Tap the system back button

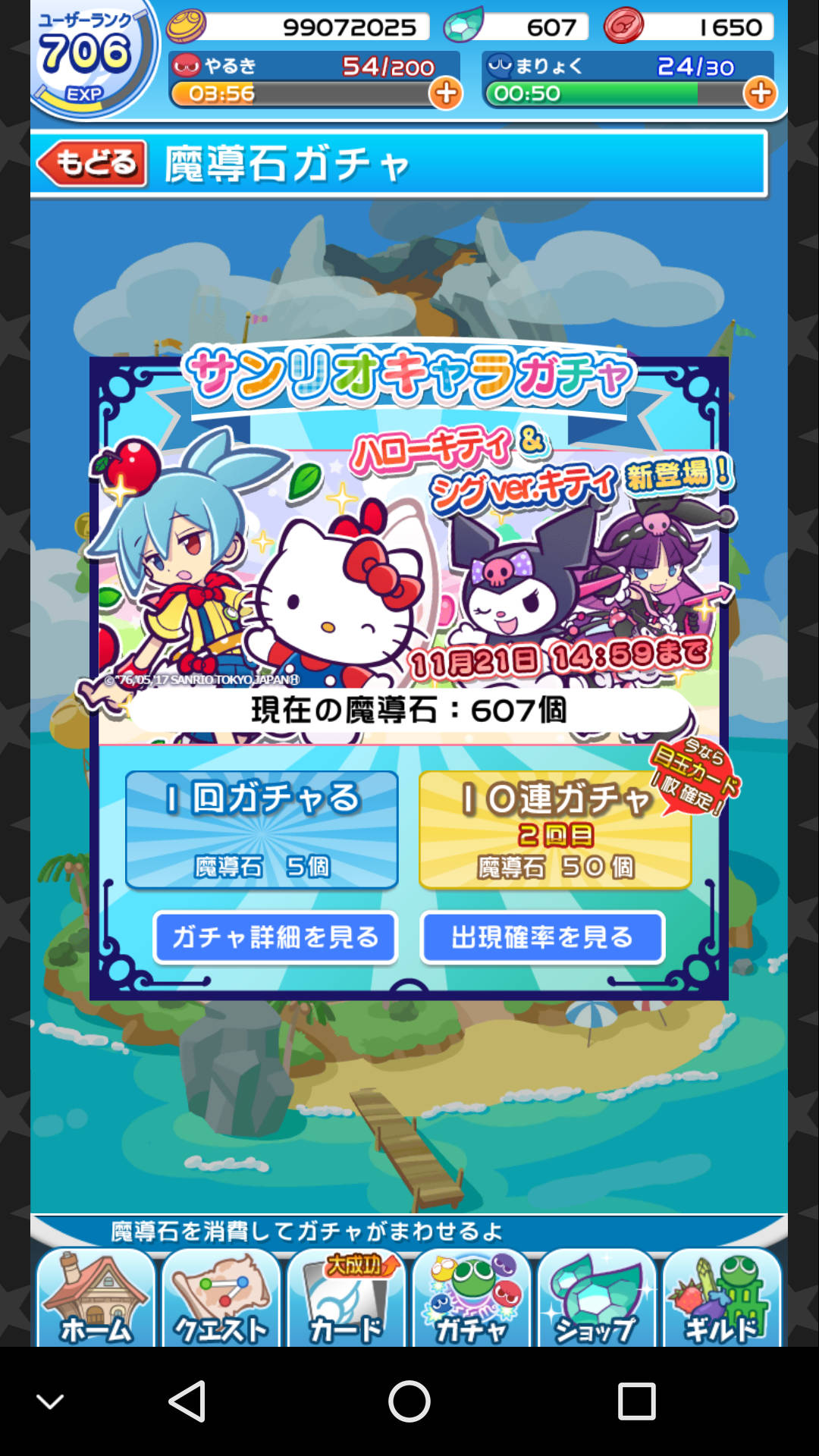[x=187, y=1401]
